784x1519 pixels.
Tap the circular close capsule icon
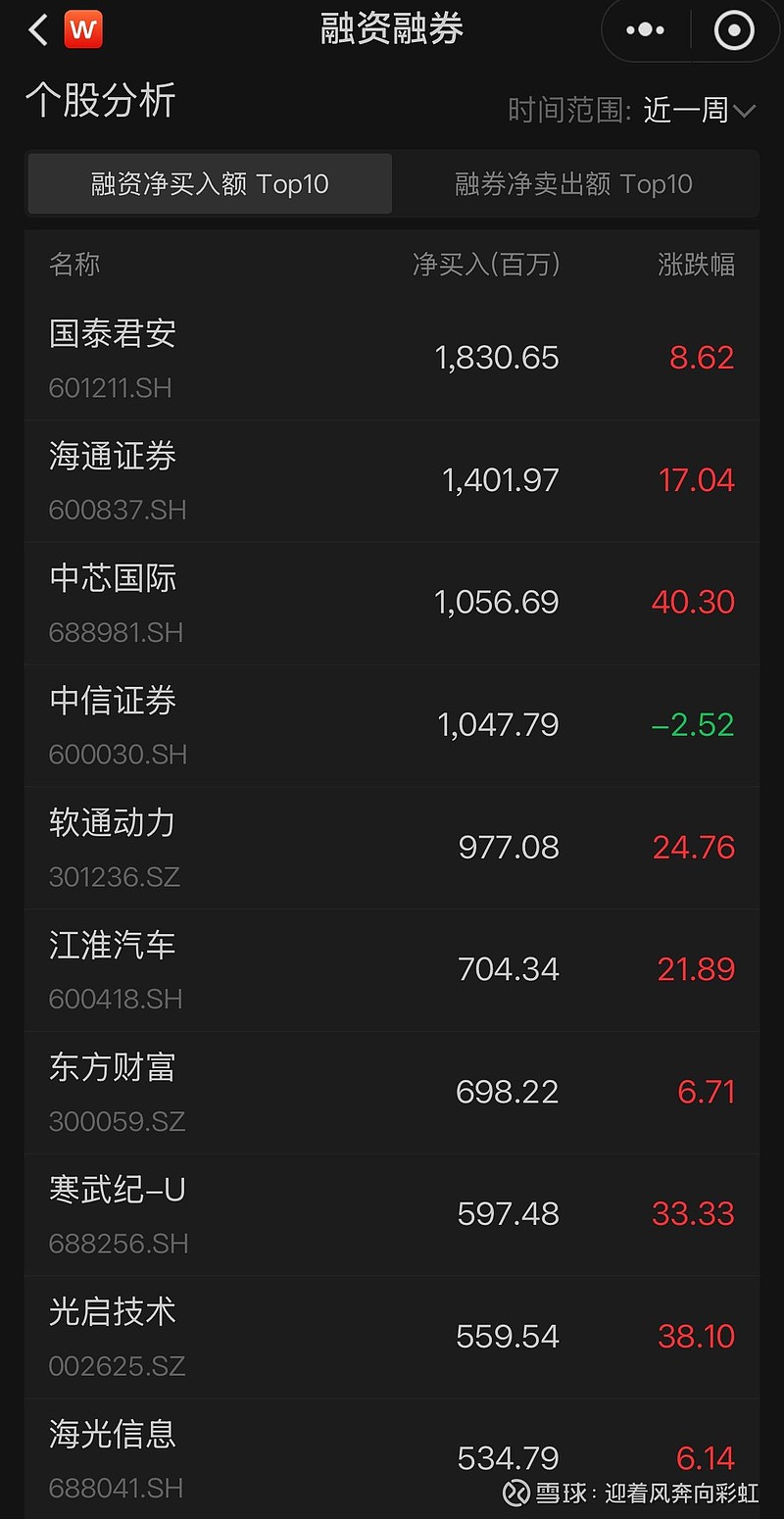tap(733, 29)
